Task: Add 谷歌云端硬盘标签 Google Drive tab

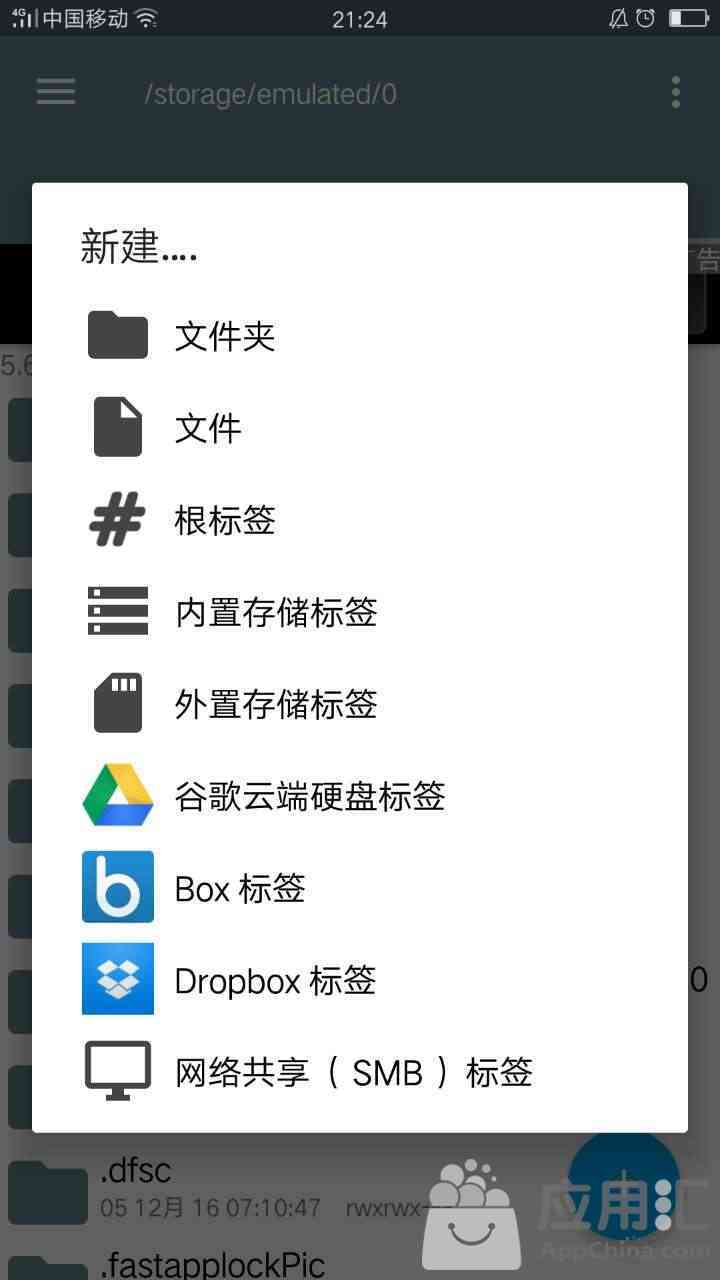Action: coord(360,796)
